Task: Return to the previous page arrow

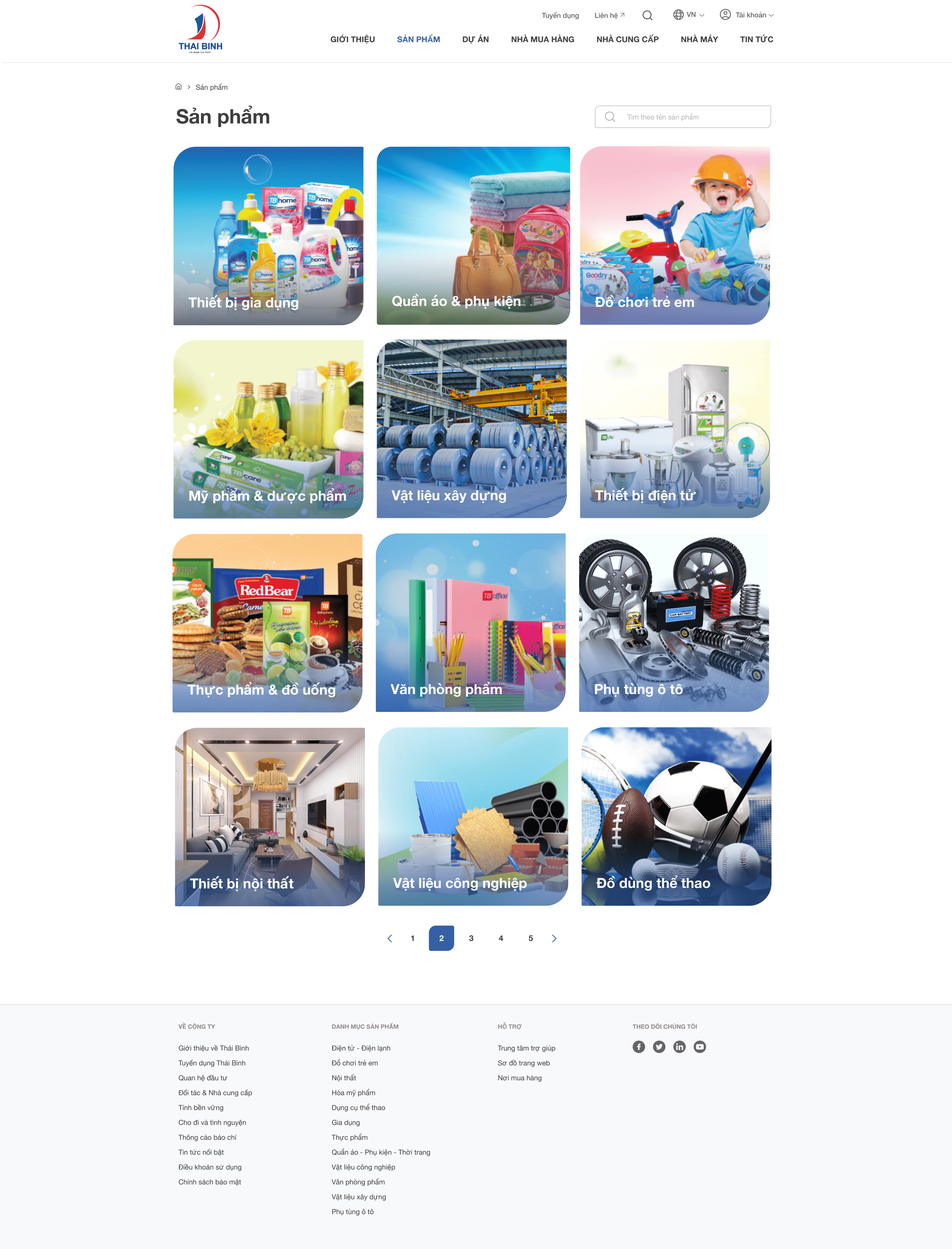Action: [x=389, y=938]
